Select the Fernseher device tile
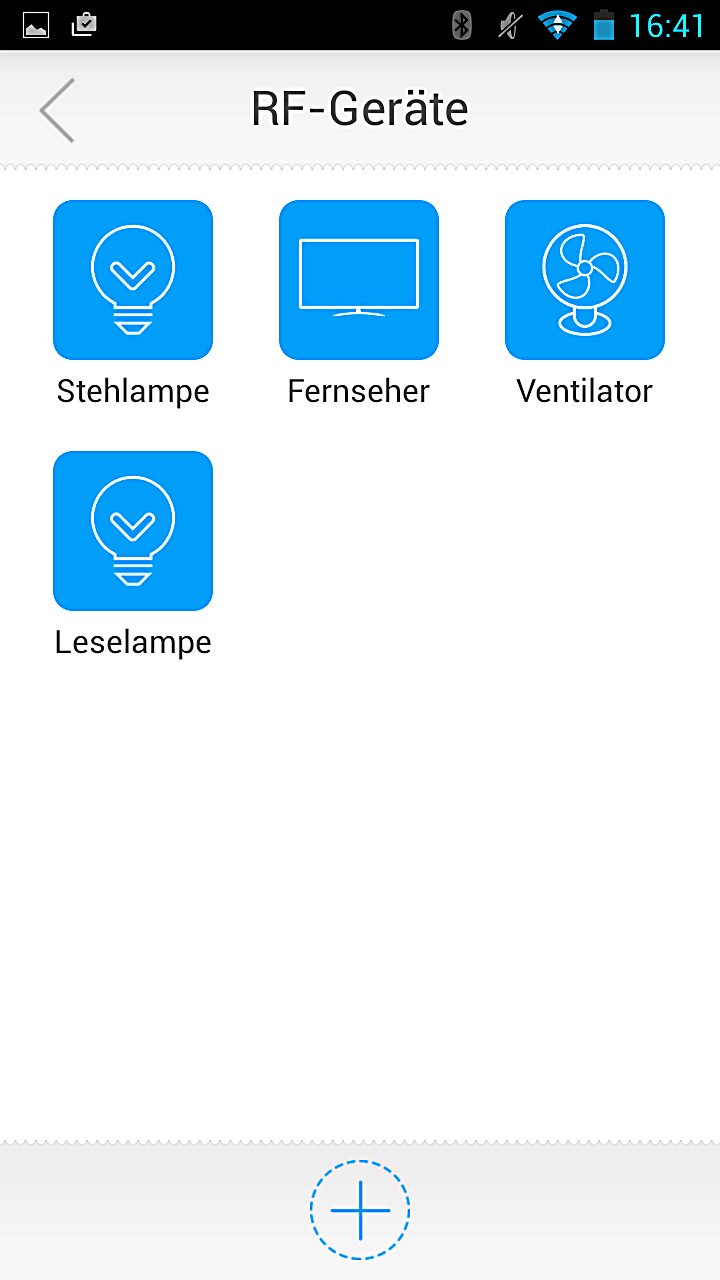 pyautogui.click(x=359, y=280)
